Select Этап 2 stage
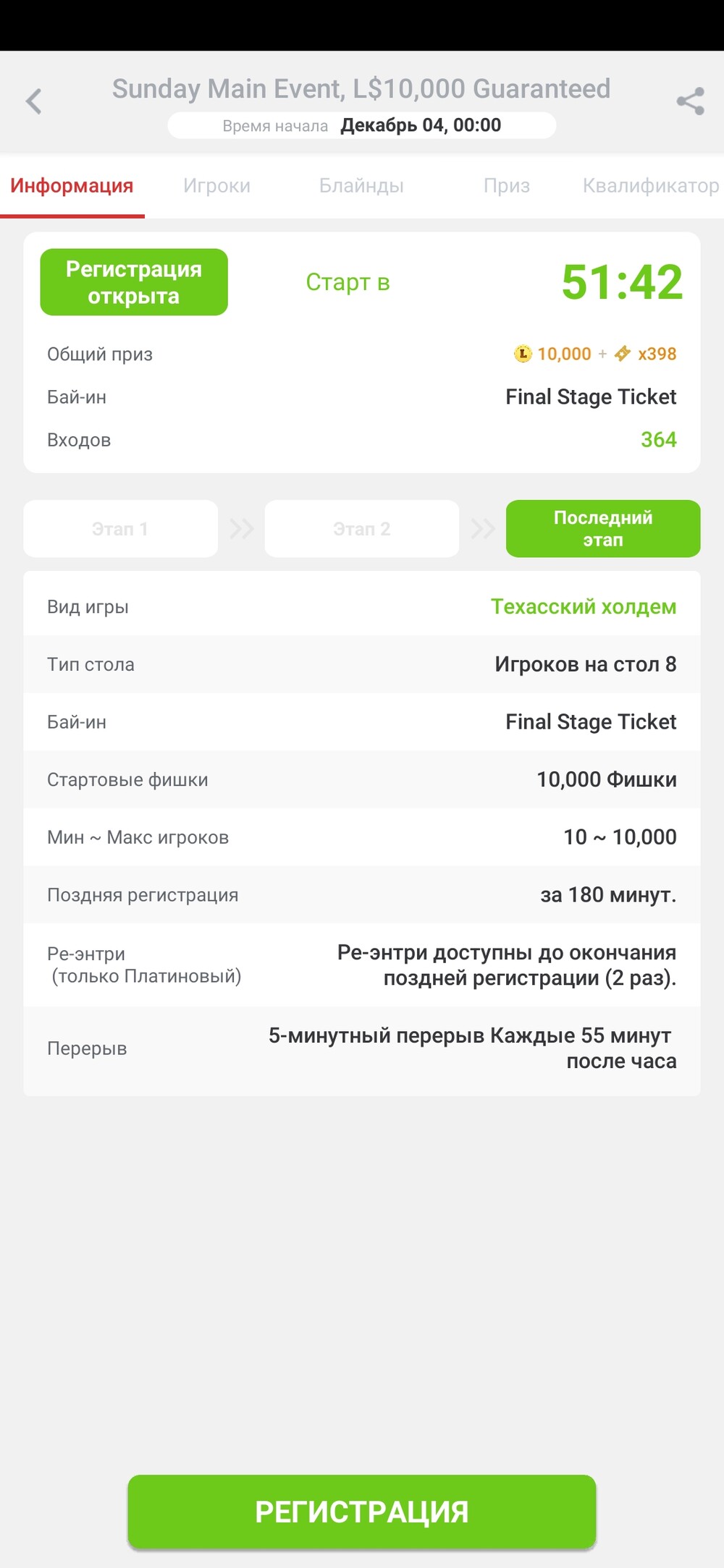 point(361,529)
